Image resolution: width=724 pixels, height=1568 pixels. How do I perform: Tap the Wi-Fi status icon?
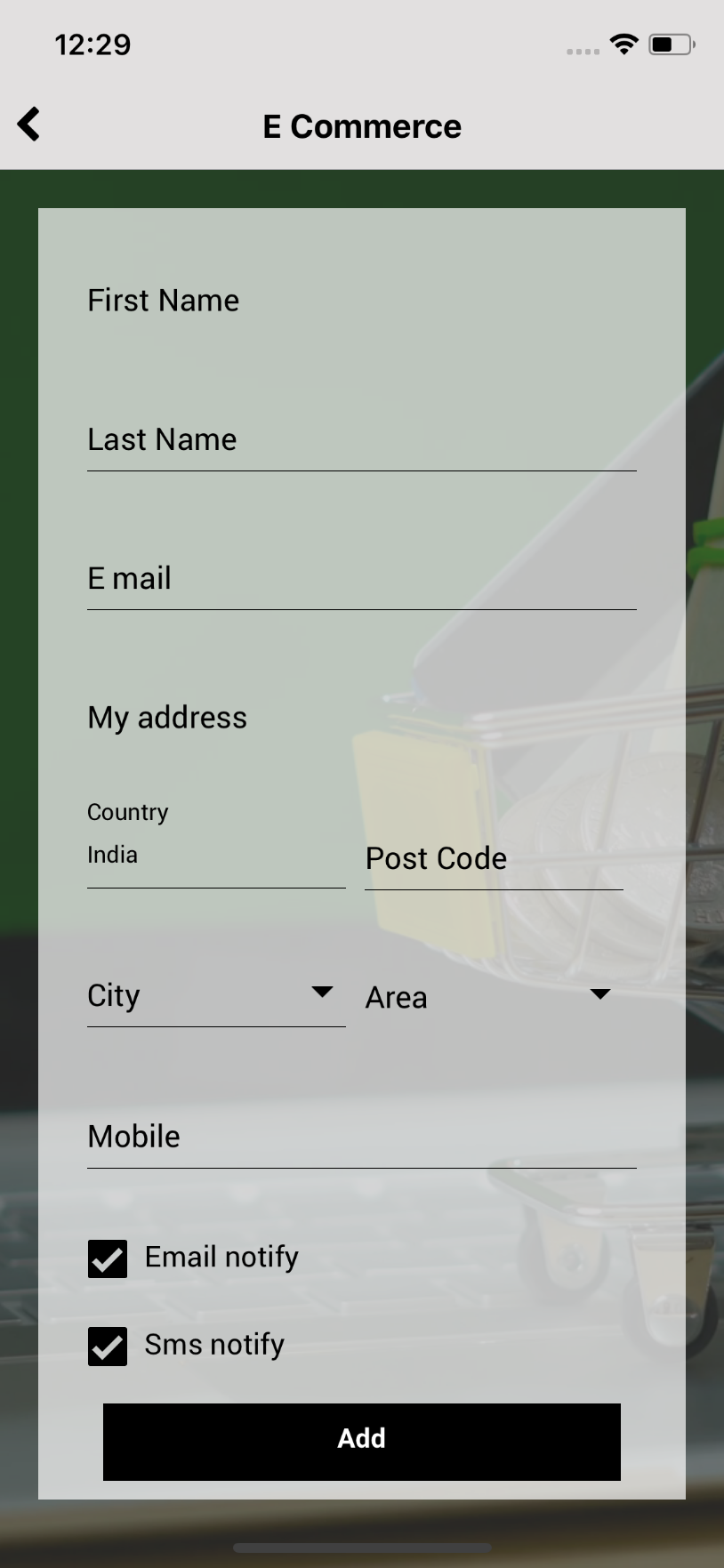(623, 43)
